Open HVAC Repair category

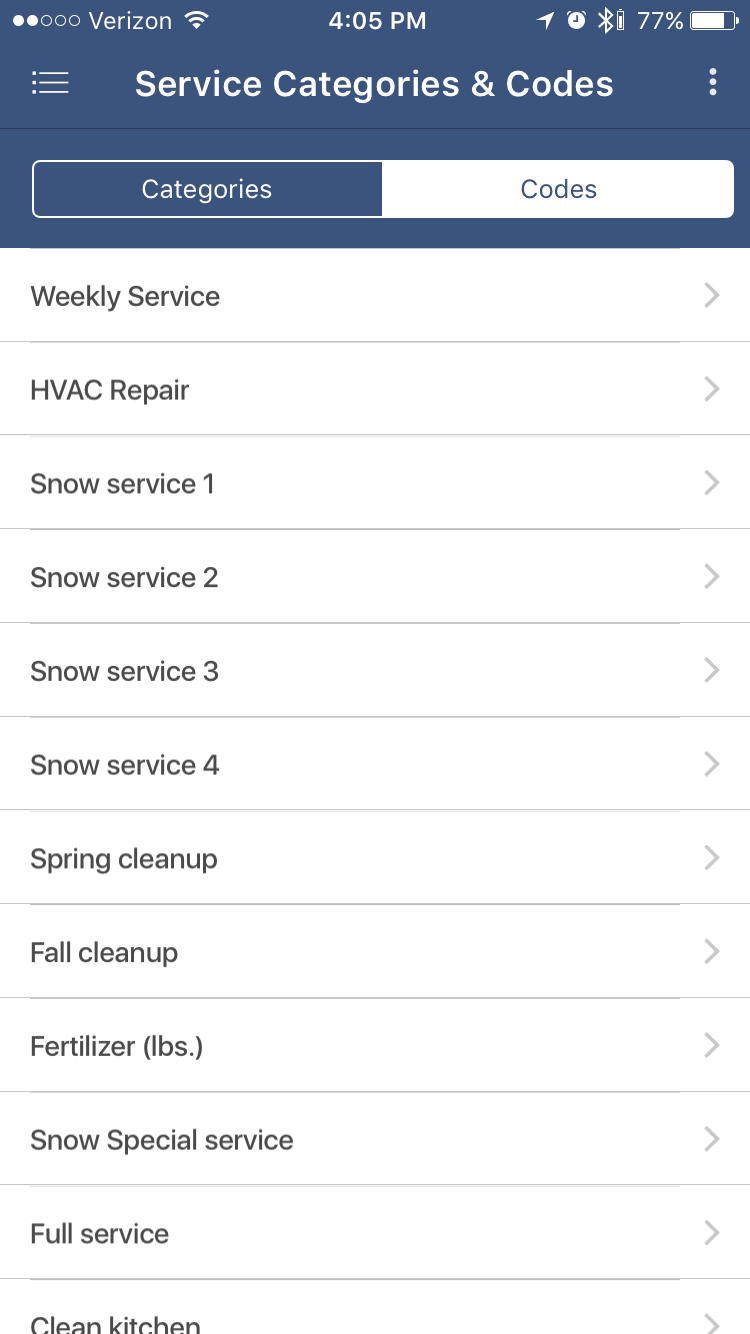[375, 389]
